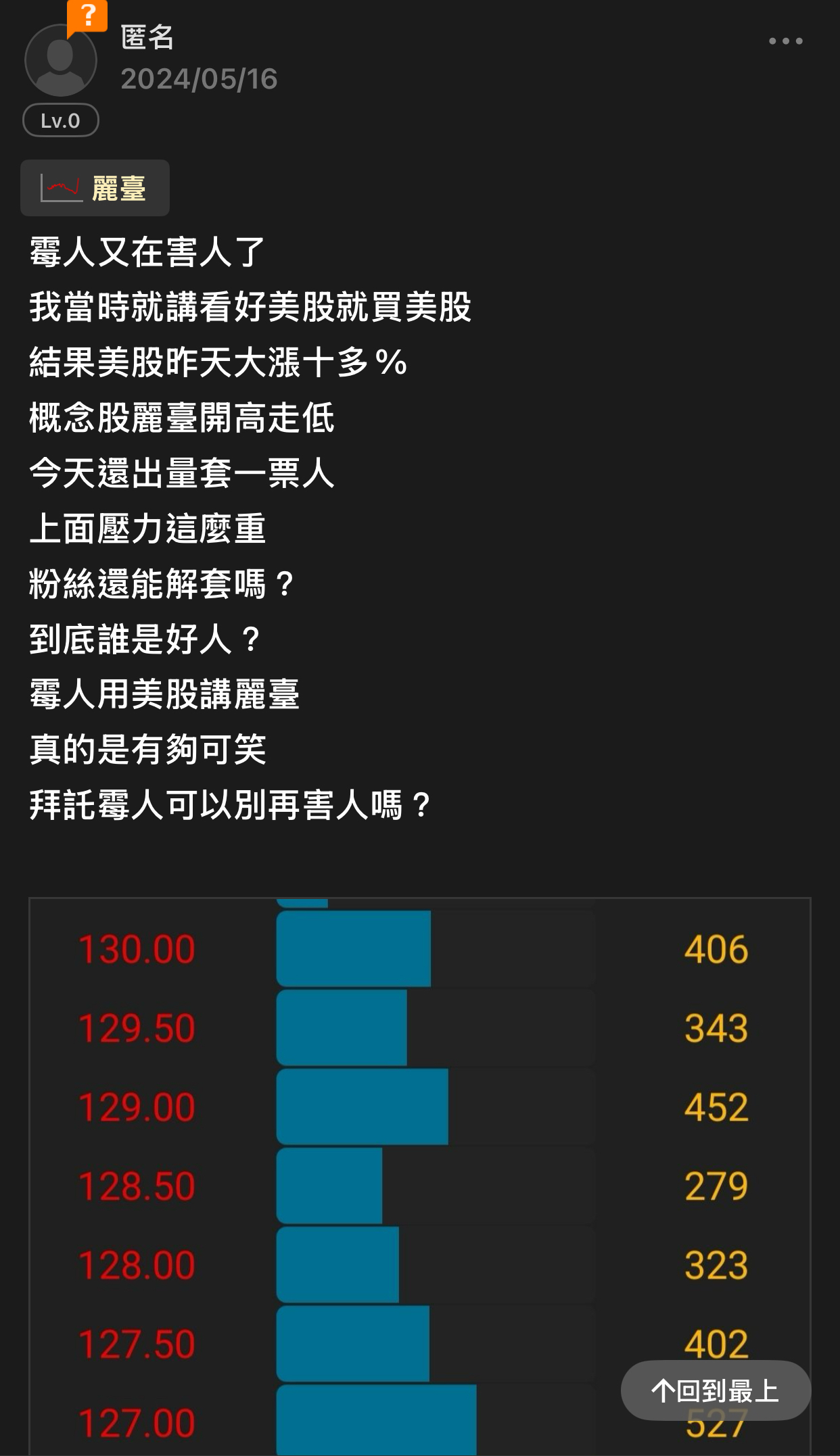Open the anonymous poster's avatar
The height and width of the screenshot is (1456, 840).
point(60,61)
